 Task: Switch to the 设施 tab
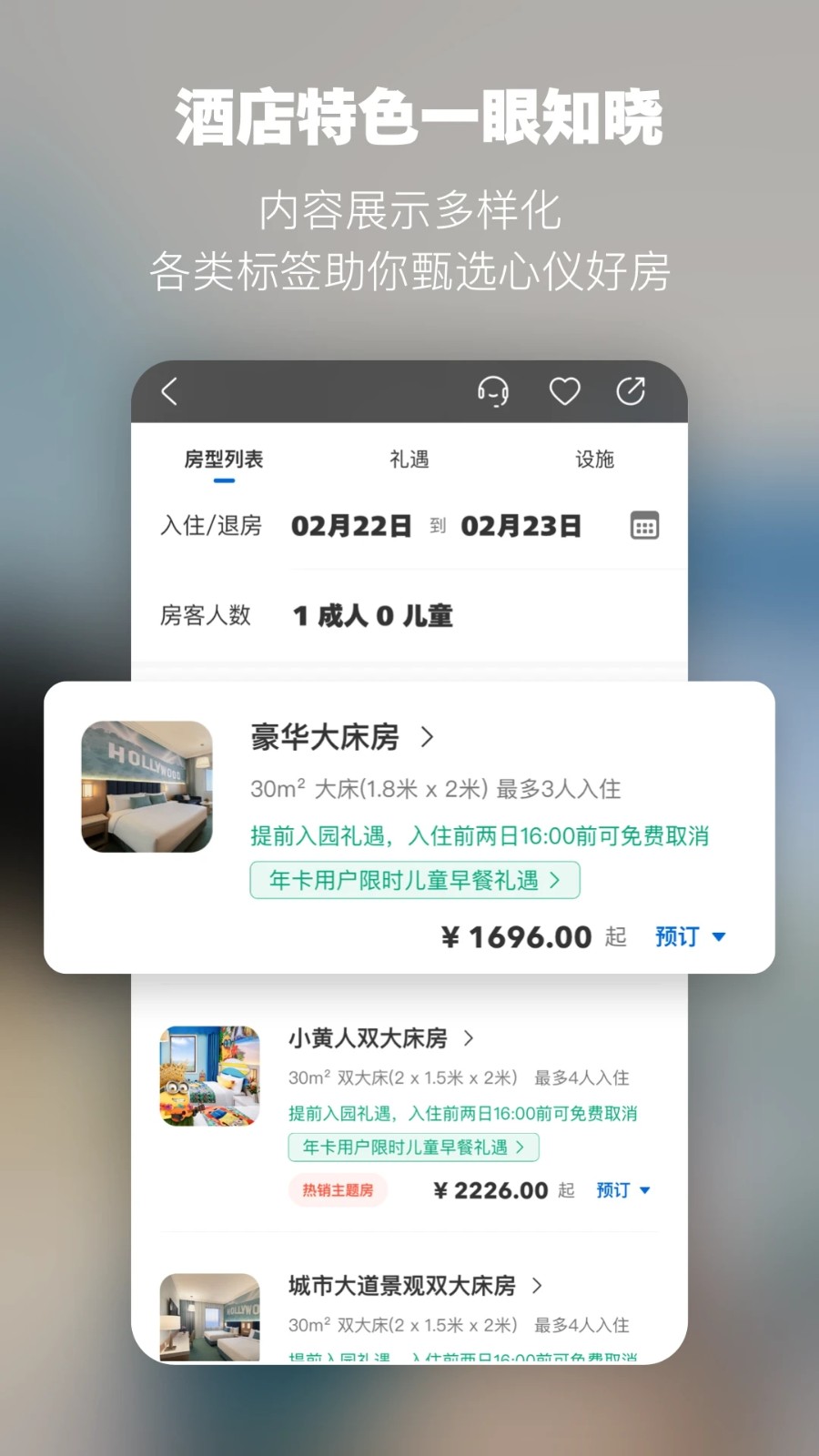point(596,460)
